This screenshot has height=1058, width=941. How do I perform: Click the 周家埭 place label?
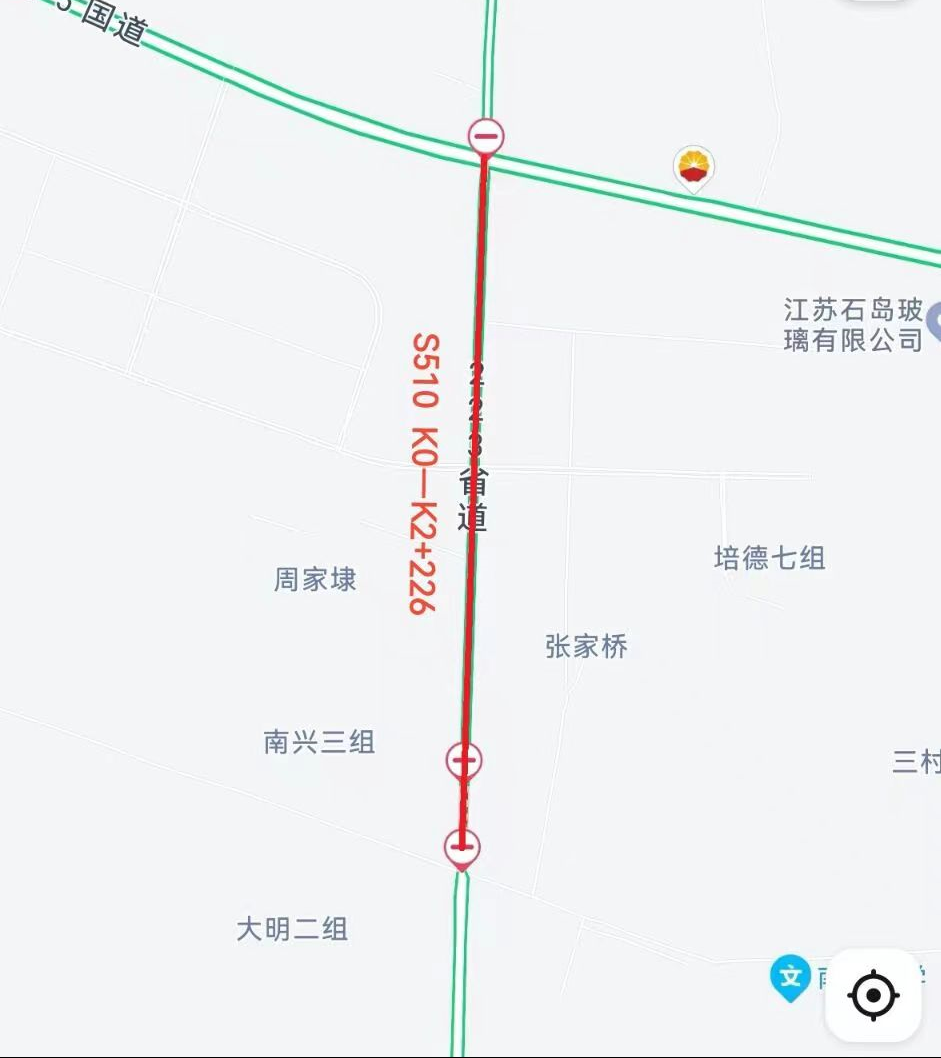click(x=315, y=579)
